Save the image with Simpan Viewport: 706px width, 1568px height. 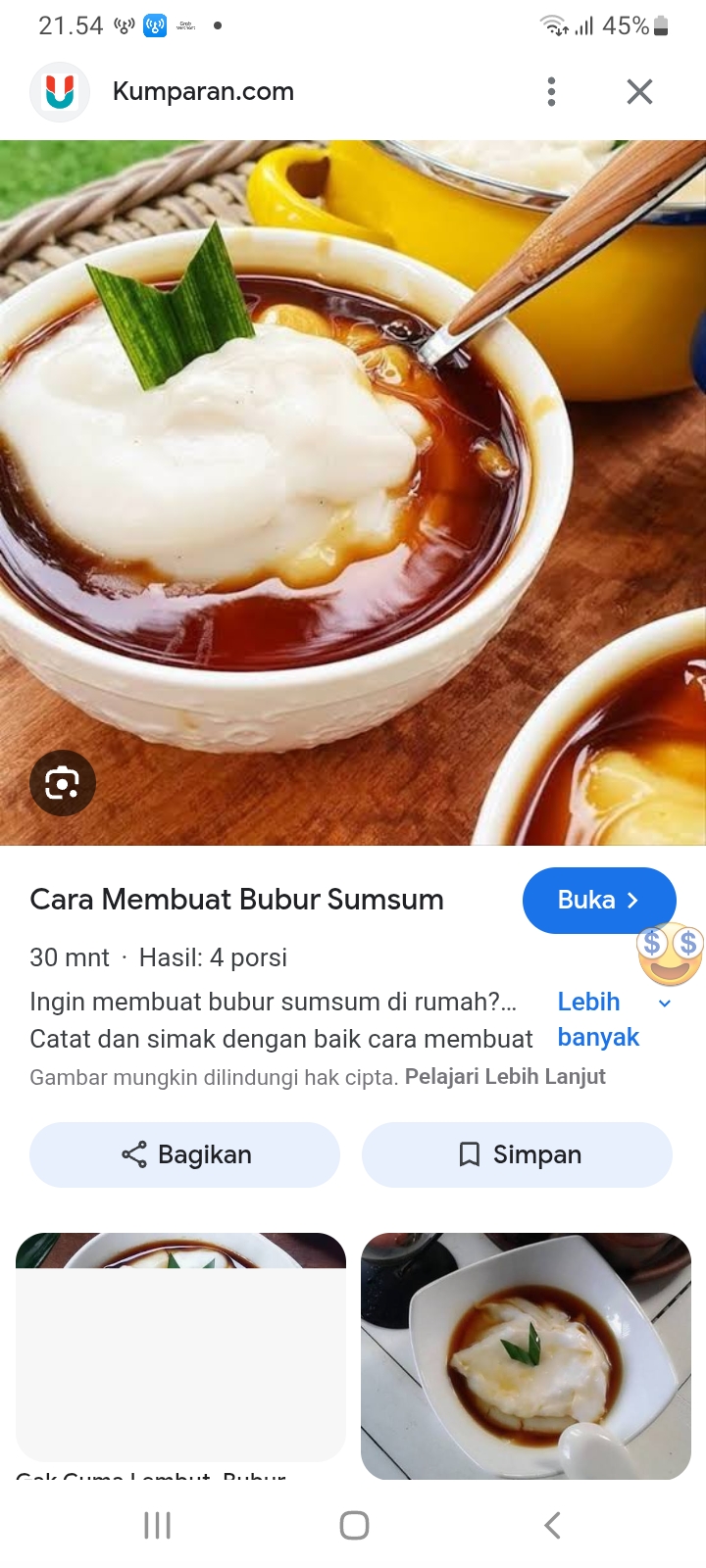[517, 1154]
